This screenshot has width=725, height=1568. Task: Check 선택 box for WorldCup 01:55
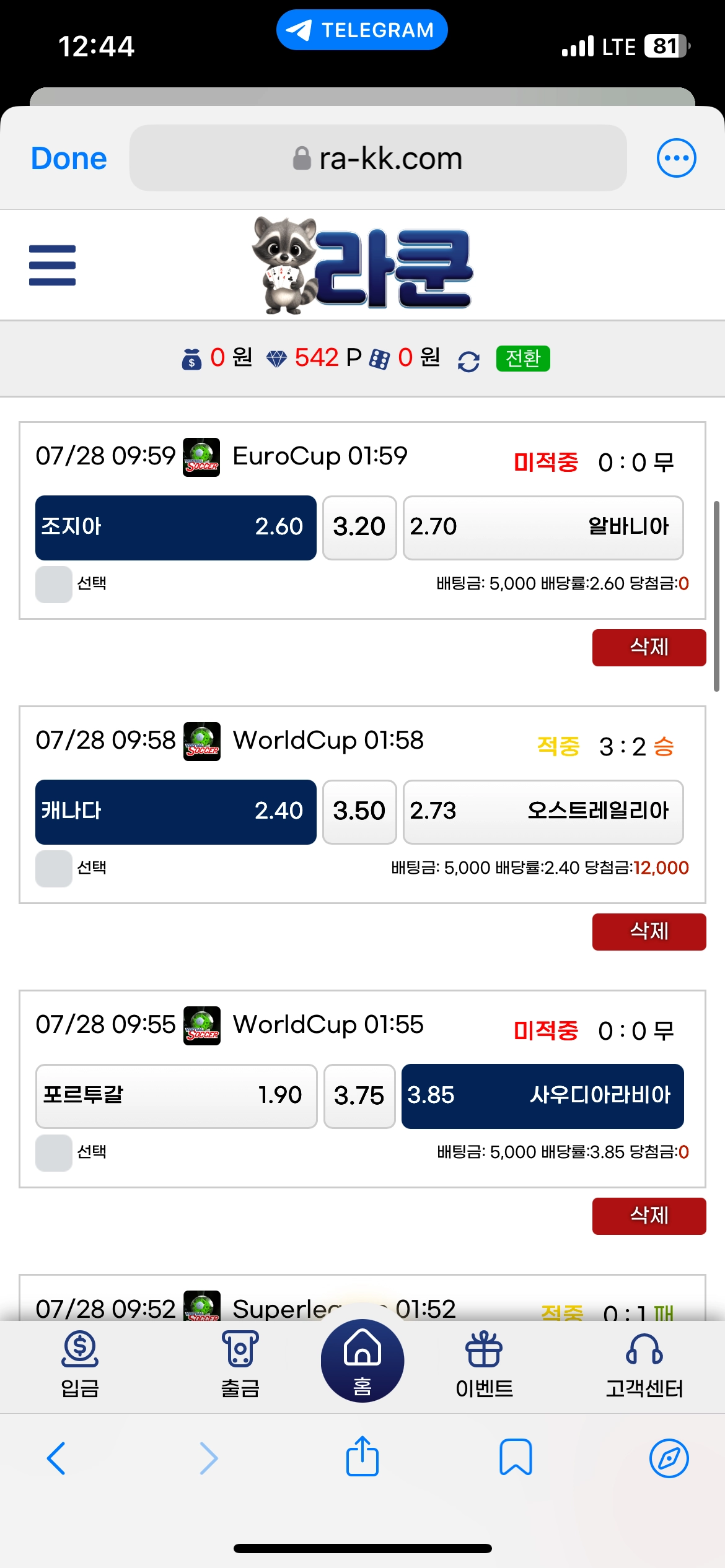[54, 1152]
